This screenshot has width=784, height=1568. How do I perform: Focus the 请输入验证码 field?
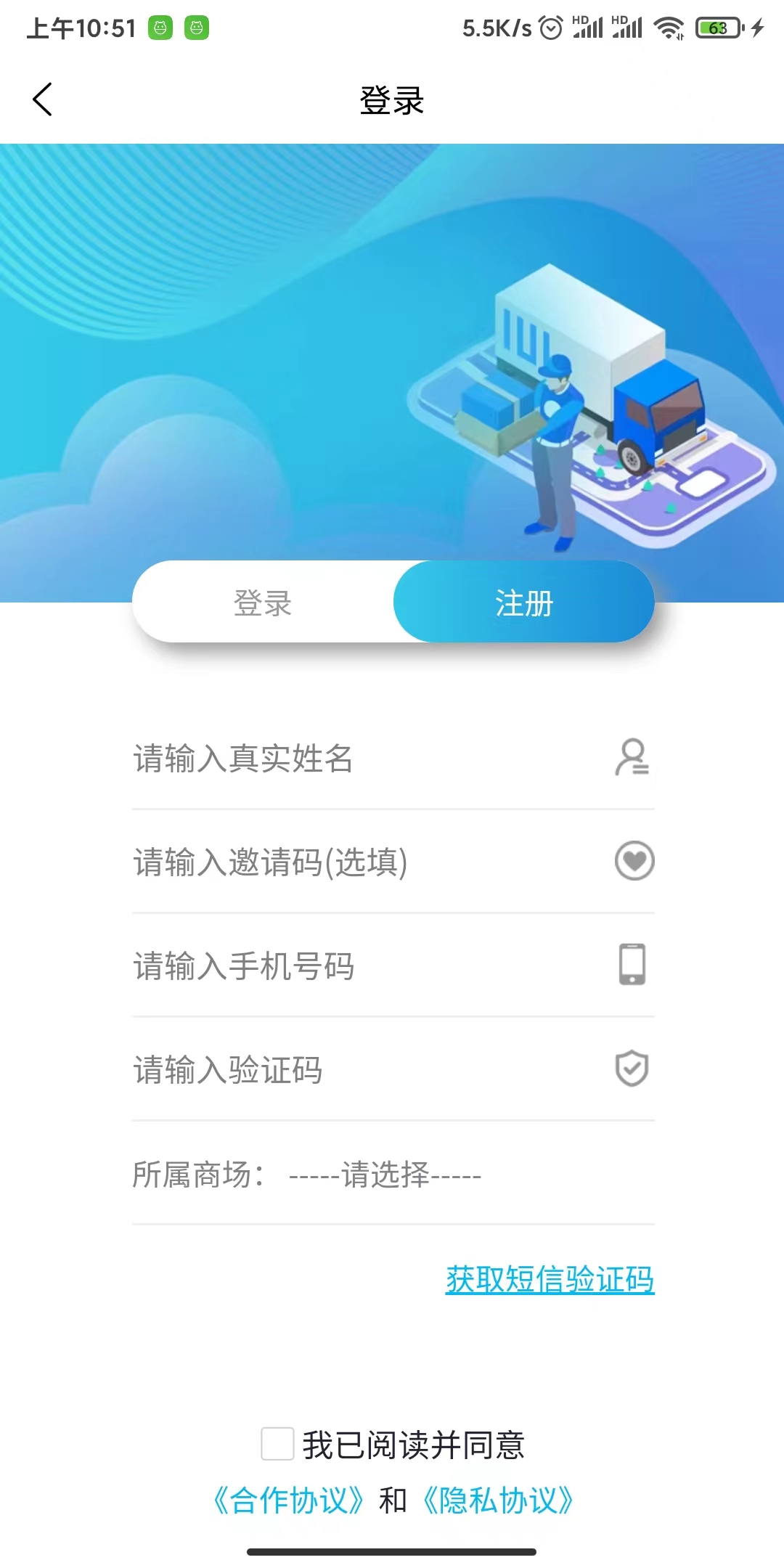pos(363,1070)
